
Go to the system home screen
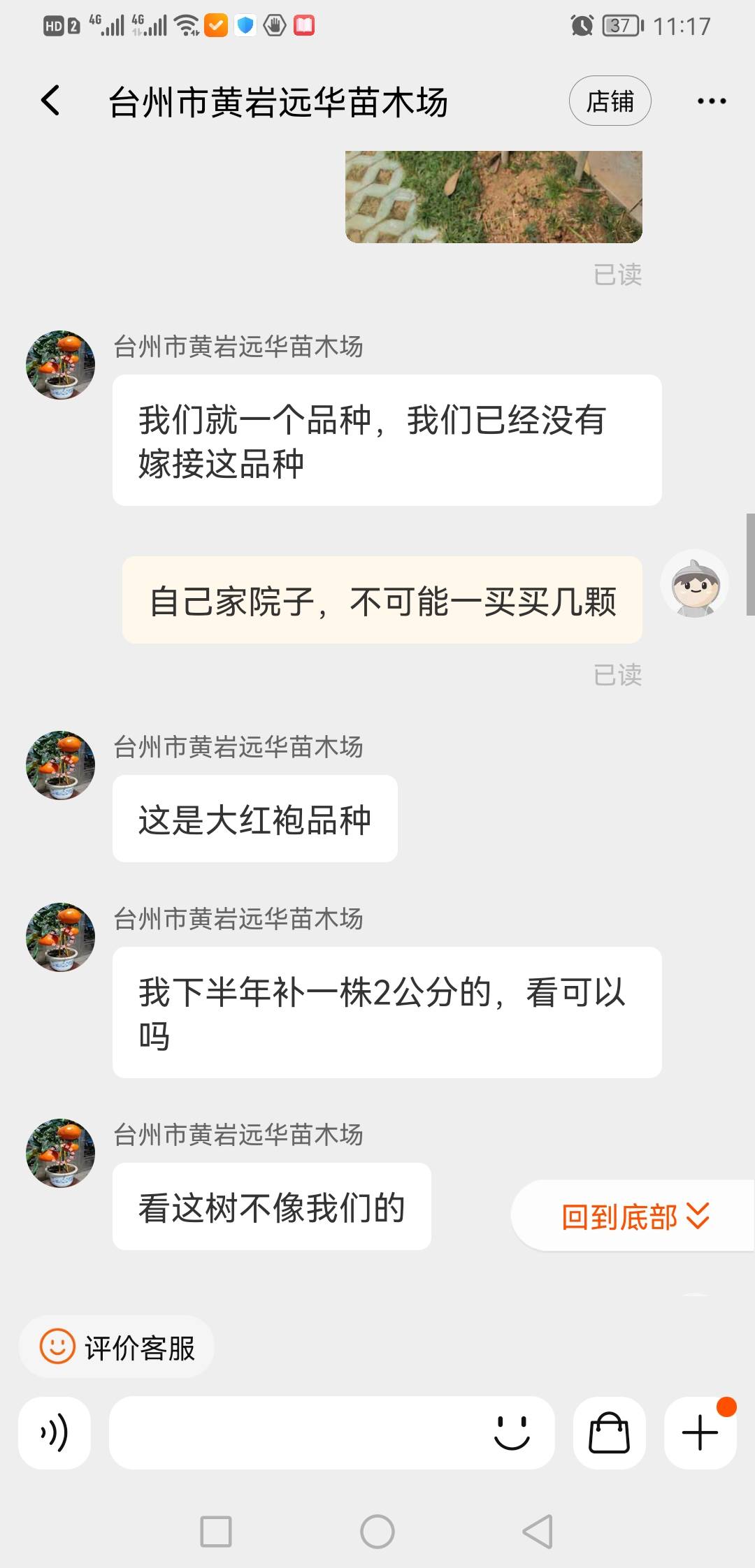click(x=377, y=1532)
